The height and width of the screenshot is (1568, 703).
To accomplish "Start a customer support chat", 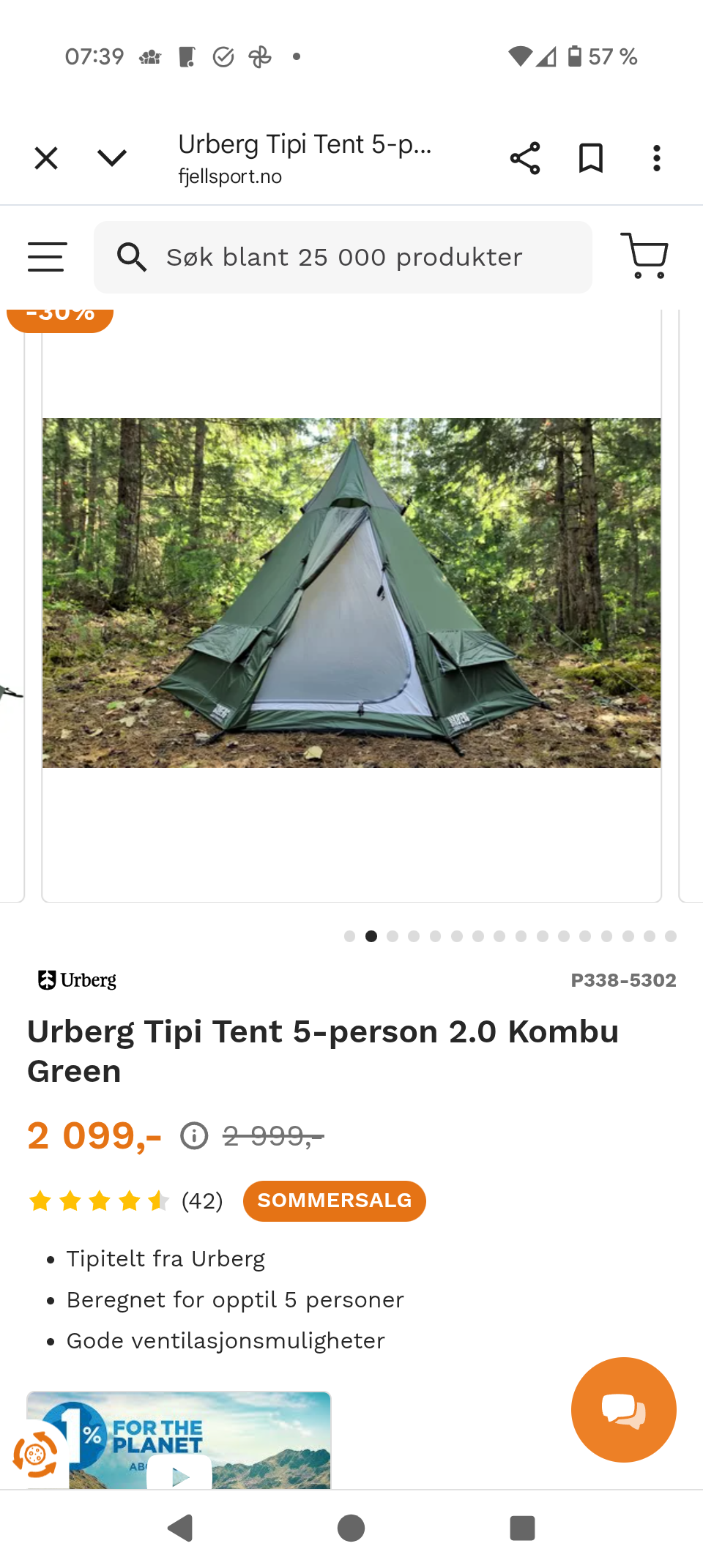I will coord(623,1409).
